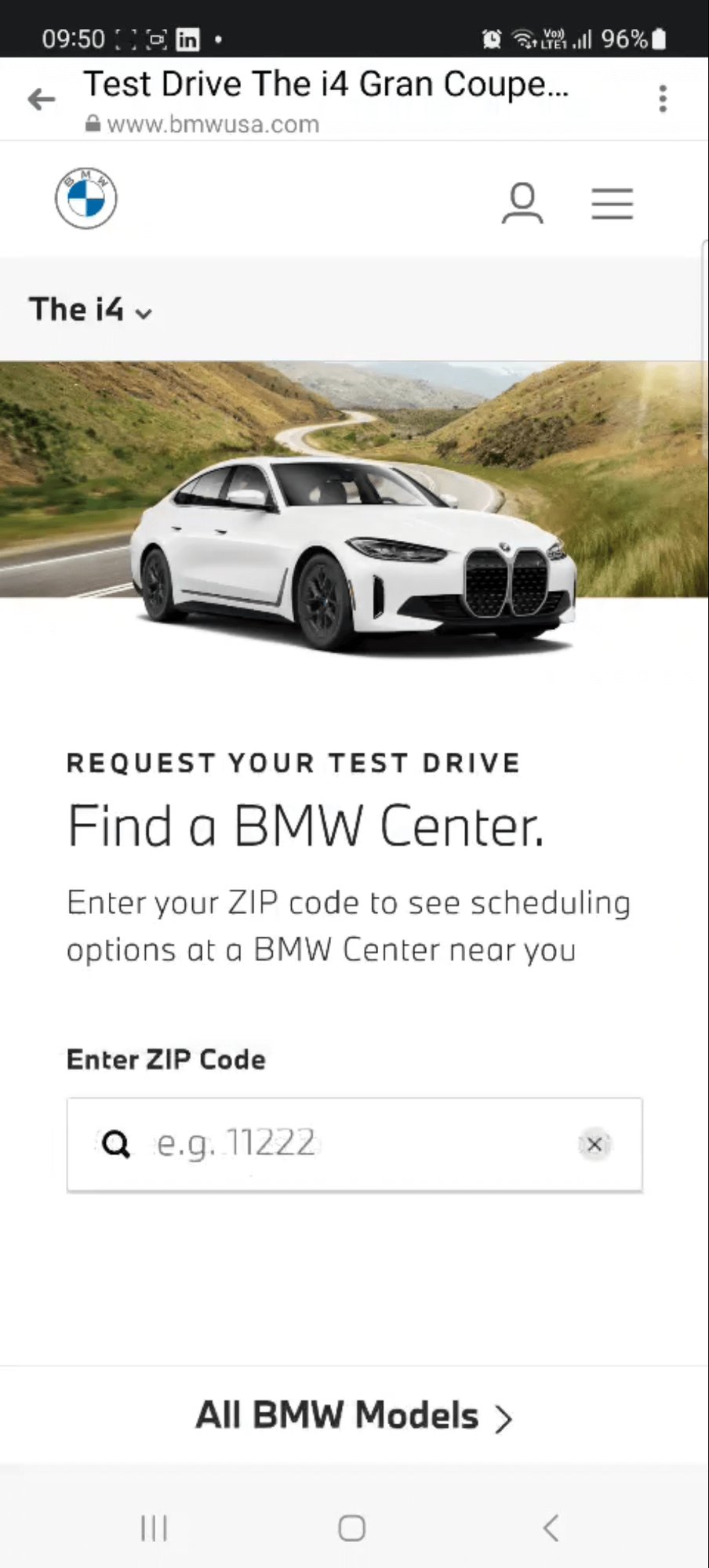Open the hamburger navigation menu

(612, 204)
